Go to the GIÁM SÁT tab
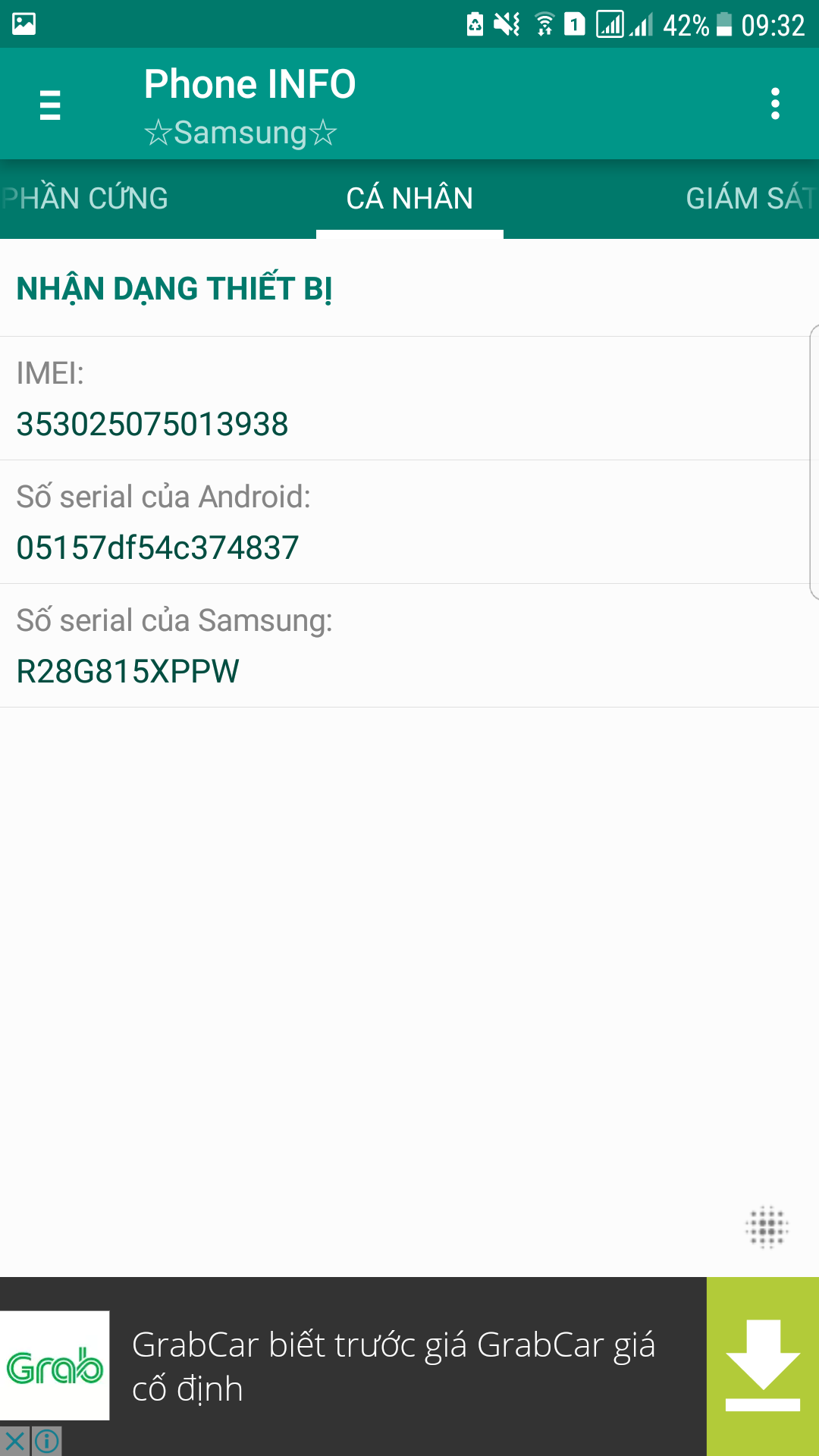819x1456 pixels. [751, 199]
